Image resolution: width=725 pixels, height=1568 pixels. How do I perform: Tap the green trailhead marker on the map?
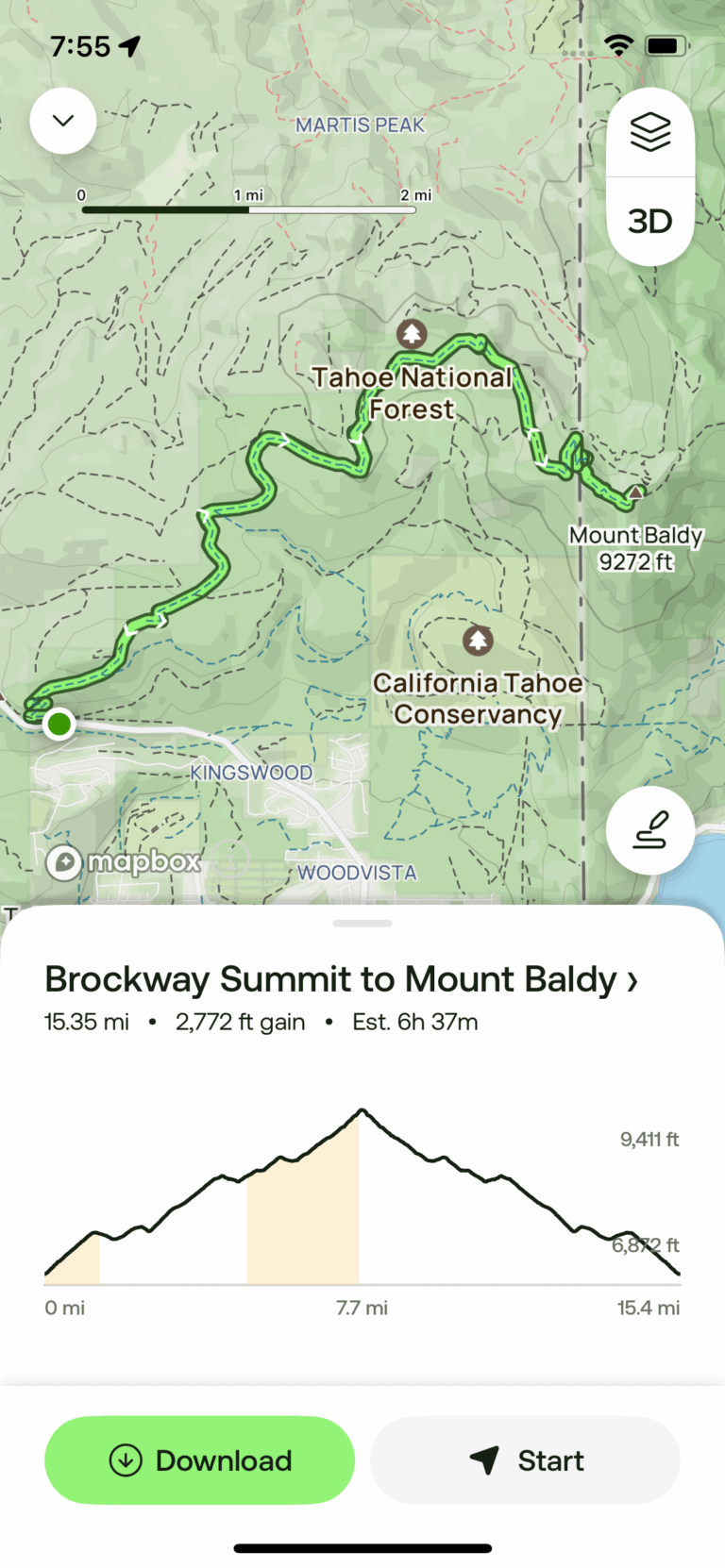point(59,724)
